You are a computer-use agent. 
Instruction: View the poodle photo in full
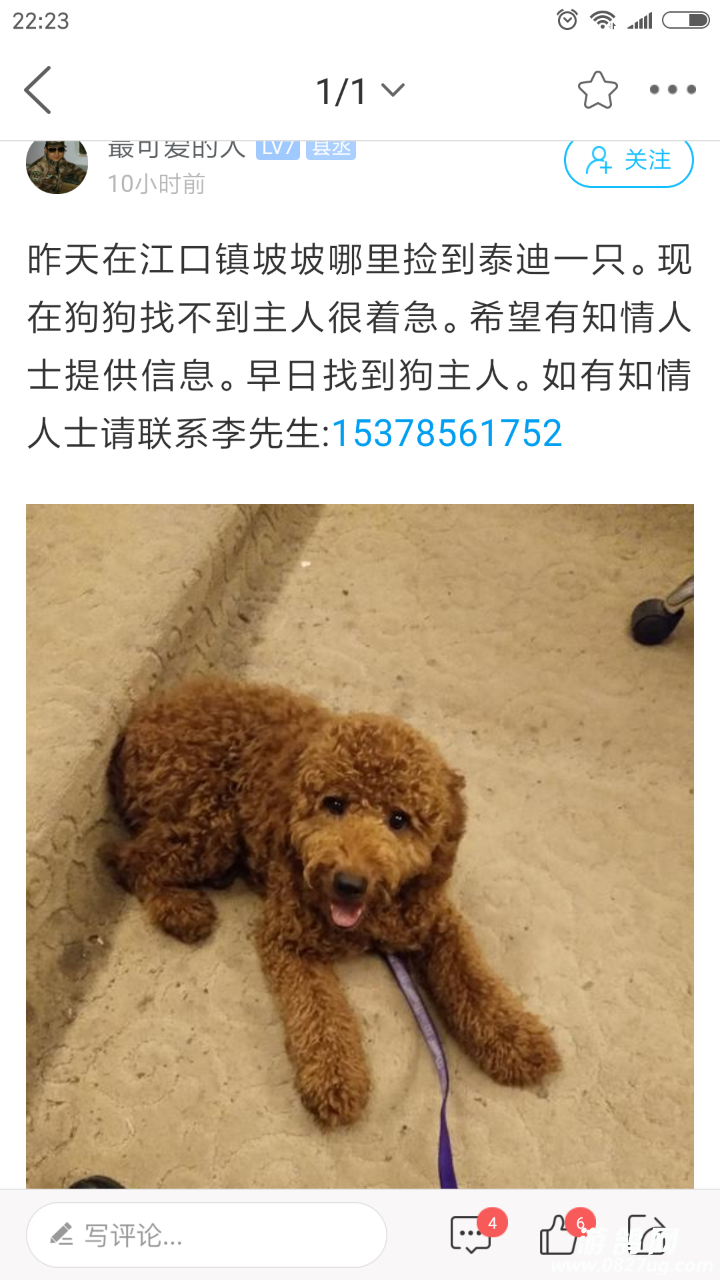[360, 845]
